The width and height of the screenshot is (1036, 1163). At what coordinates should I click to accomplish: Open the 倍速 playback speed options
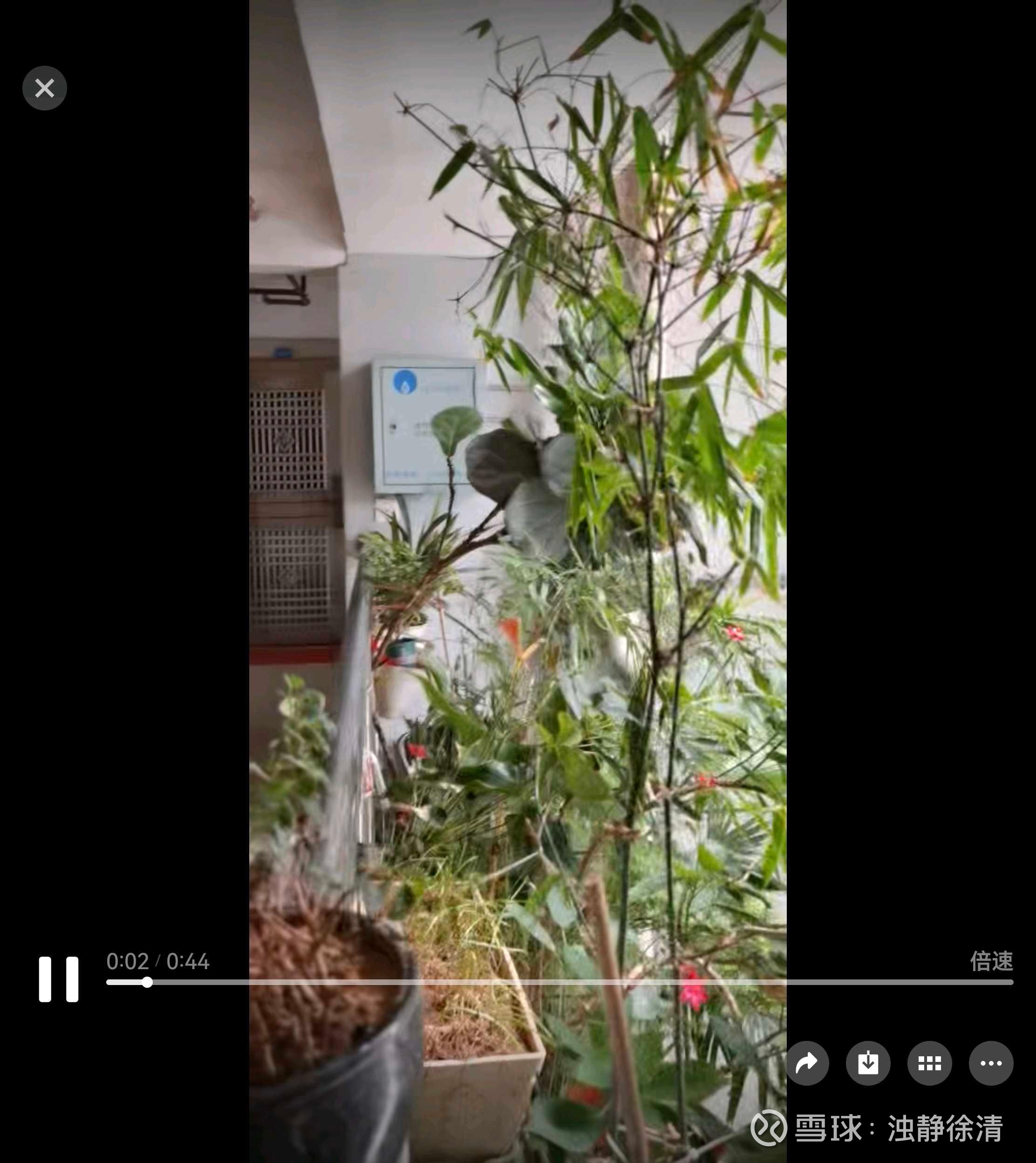[992, 962]
